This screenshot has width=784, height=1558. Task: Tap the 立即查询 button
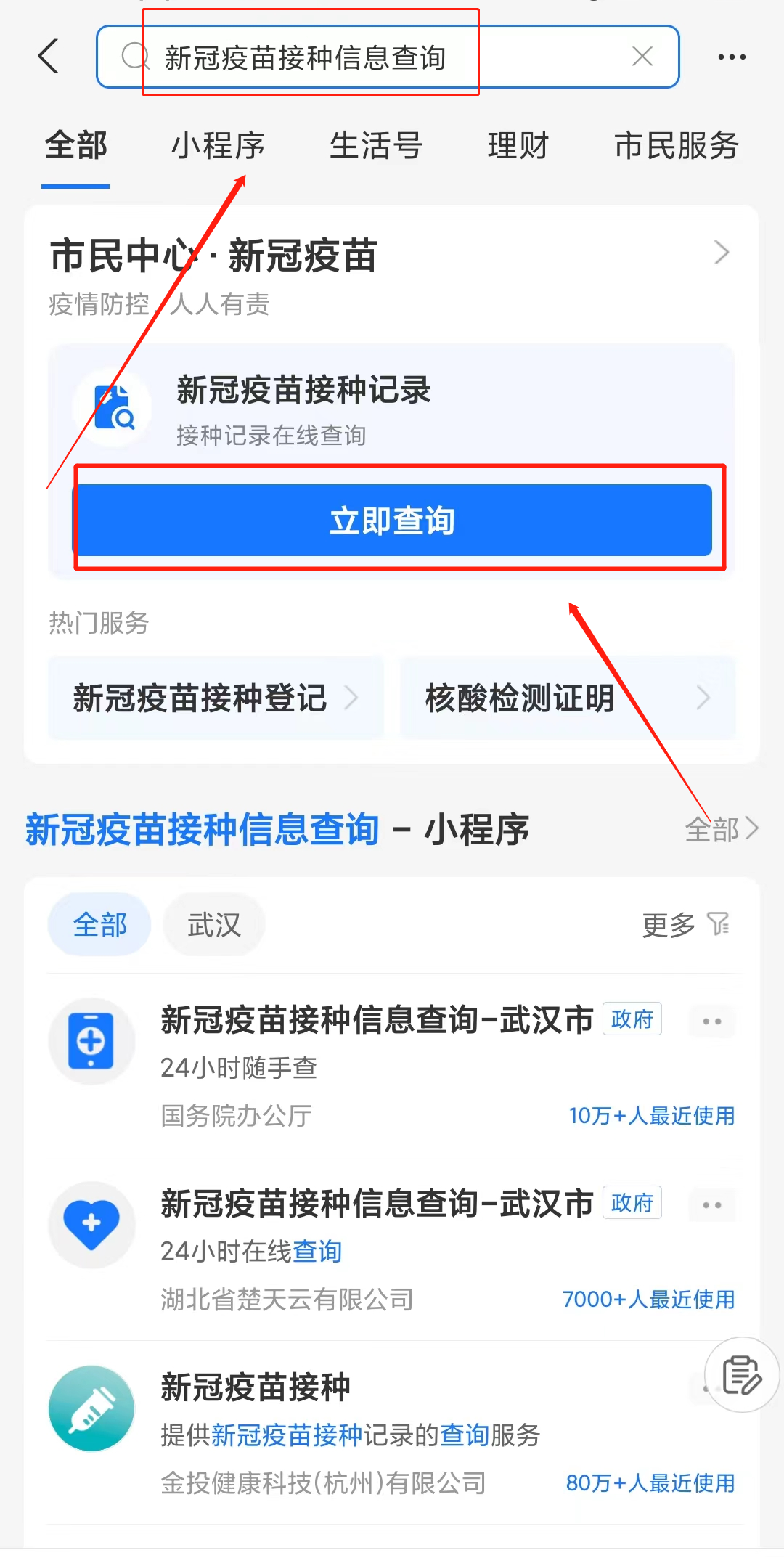393,521
